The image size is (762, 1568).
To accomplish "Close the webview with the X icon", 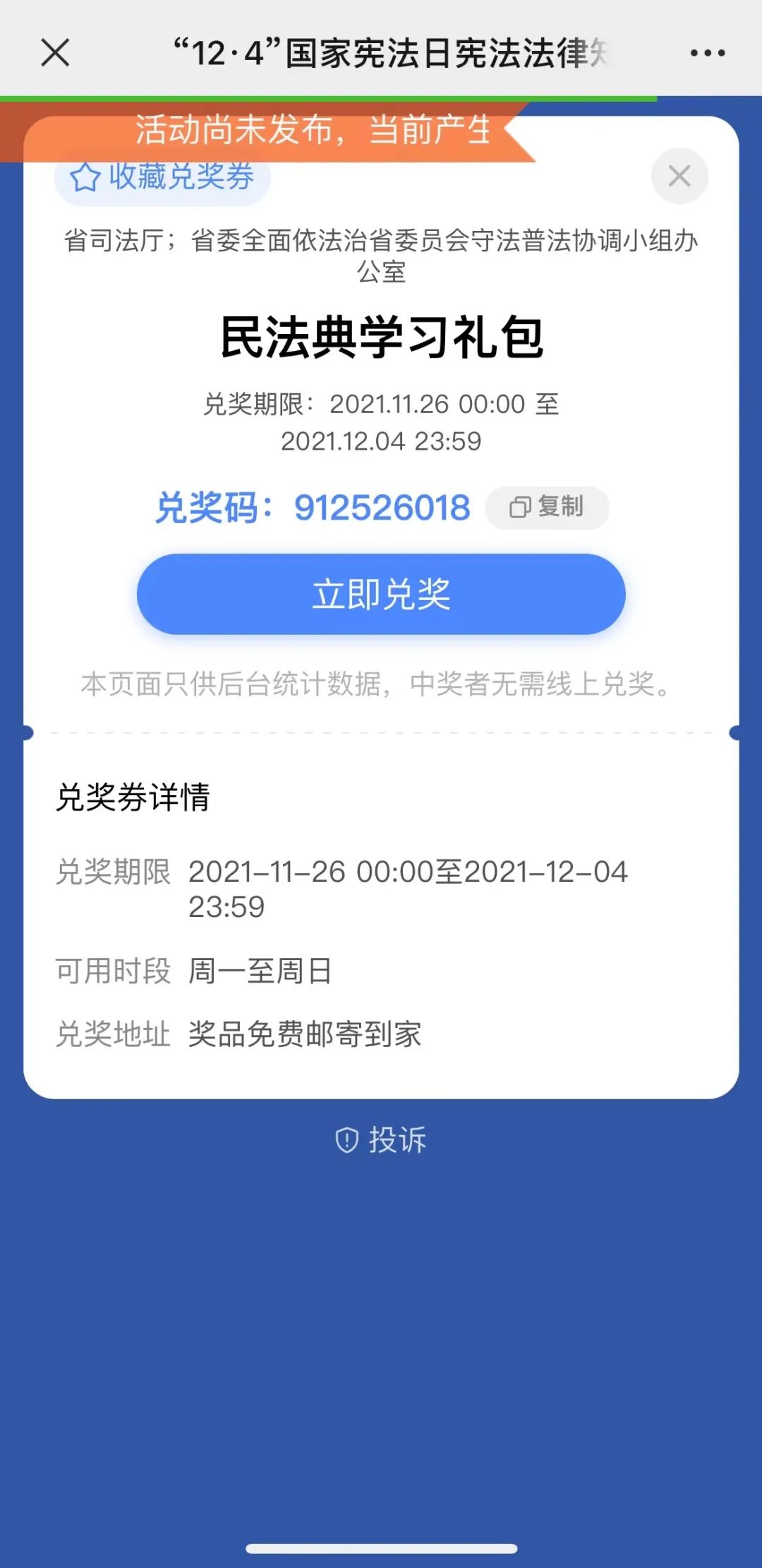I will [x=55, y=53].
